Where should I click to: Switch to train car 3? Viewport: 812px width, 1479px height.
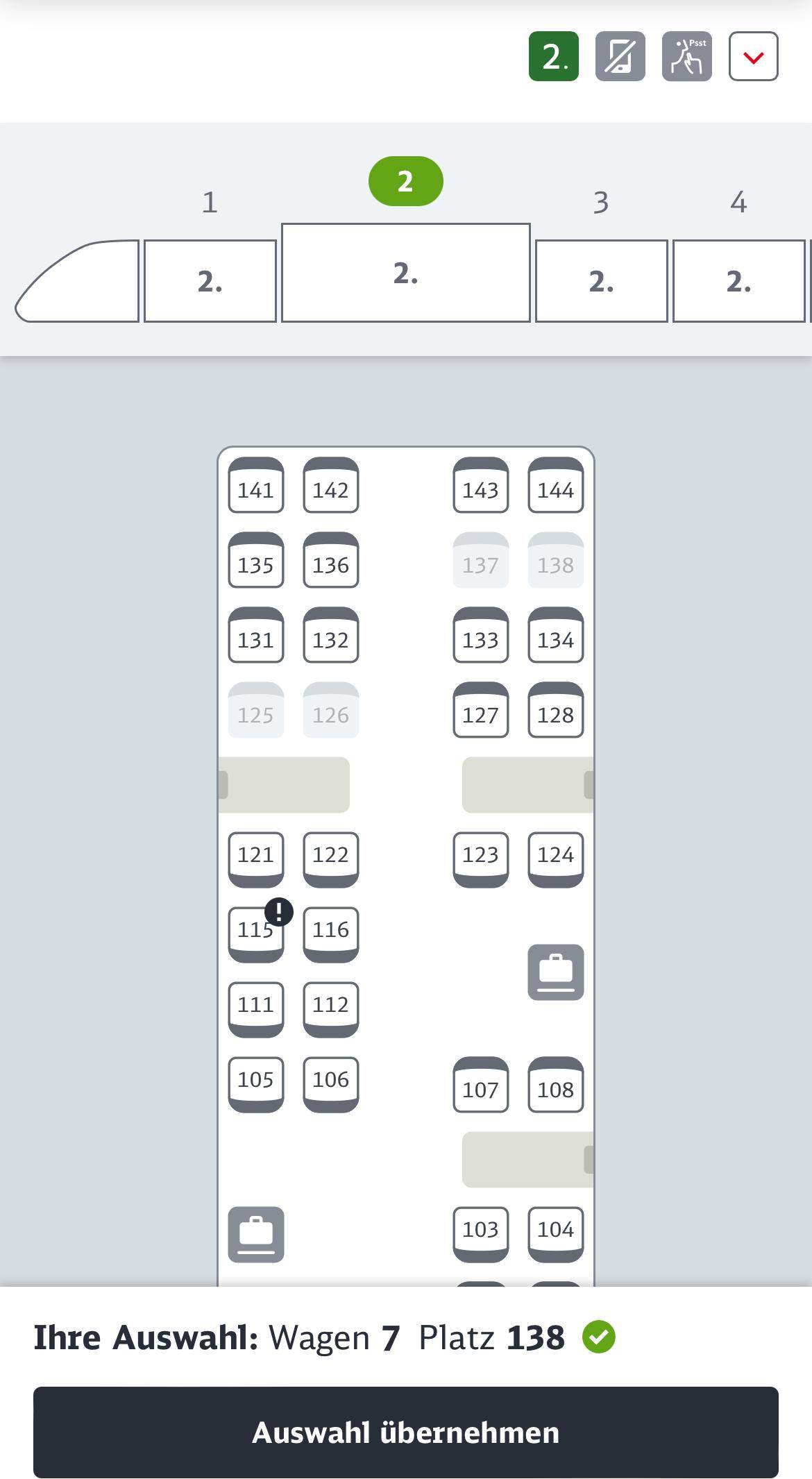pyautogui.click(x=601, y=281)
